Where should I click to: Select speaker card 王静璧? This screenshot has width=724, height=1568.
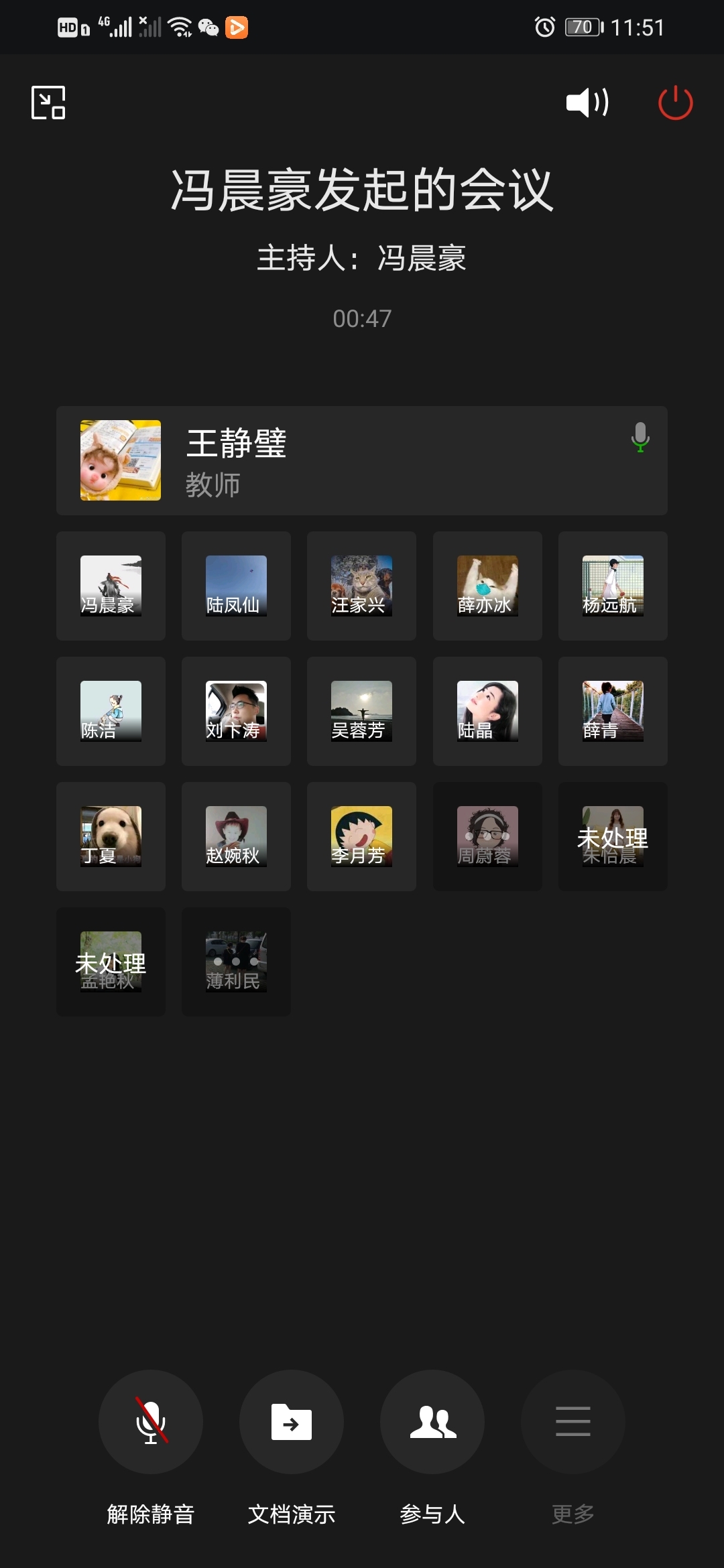tap(362, 460)
